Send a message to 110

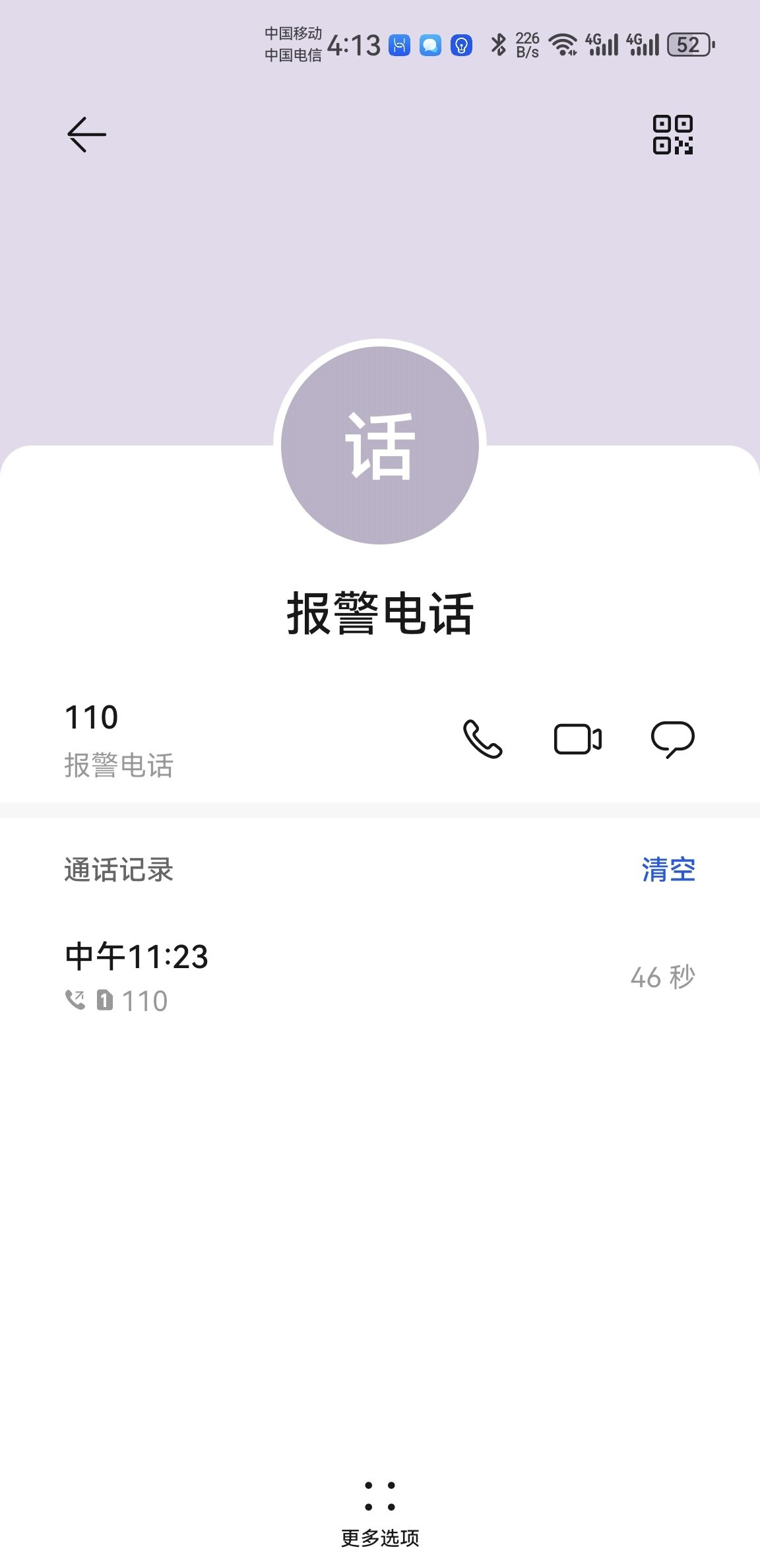point(672,738)
